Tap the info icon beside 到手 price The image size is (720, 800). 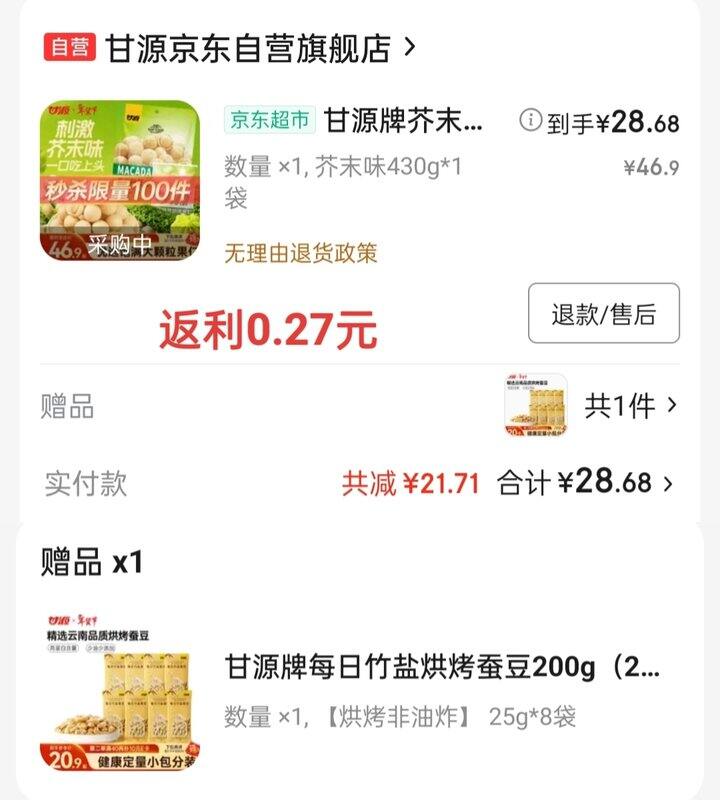pyautogui.click(x=530, y=121)
